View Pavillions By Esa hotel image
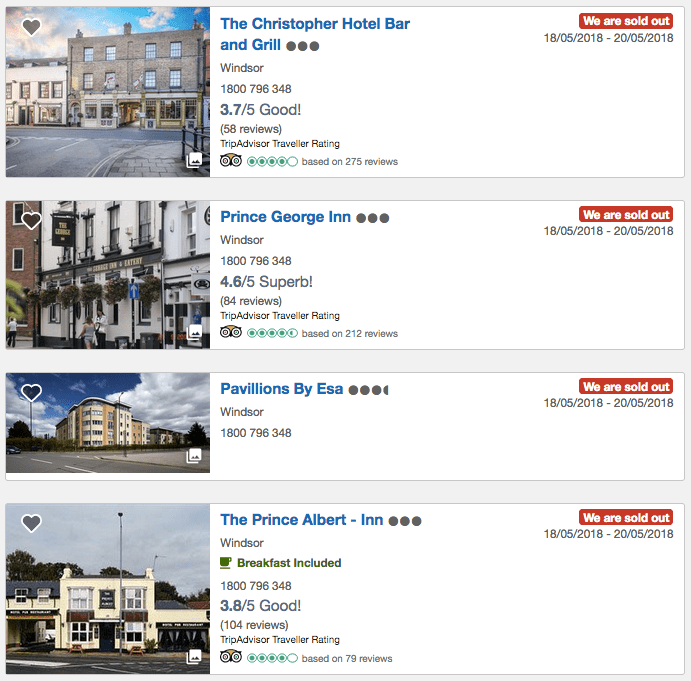Image resolution: width=691 pixels, height=681 pixels. point(194,456)
